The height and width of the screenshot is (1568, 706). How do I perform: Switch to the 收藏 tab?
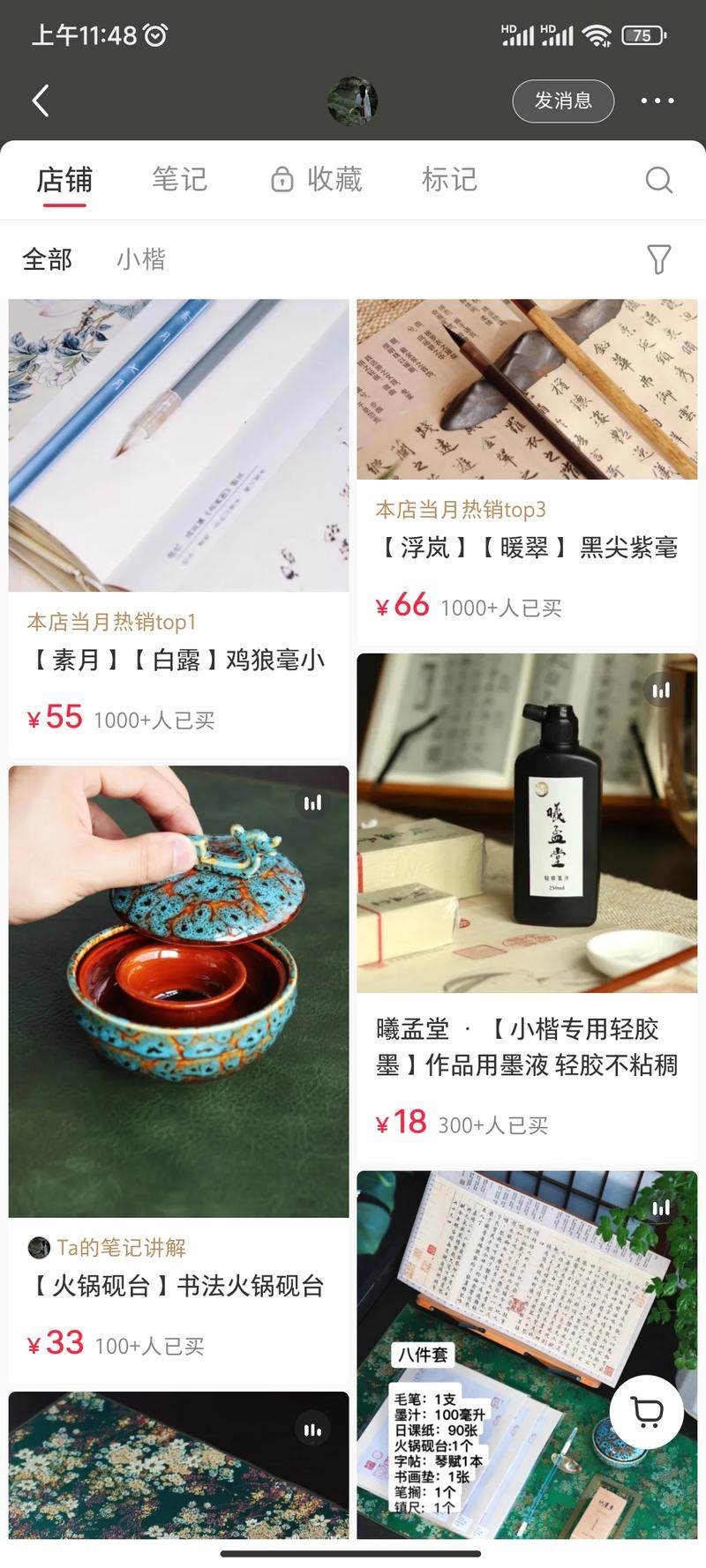click(317, 179)
